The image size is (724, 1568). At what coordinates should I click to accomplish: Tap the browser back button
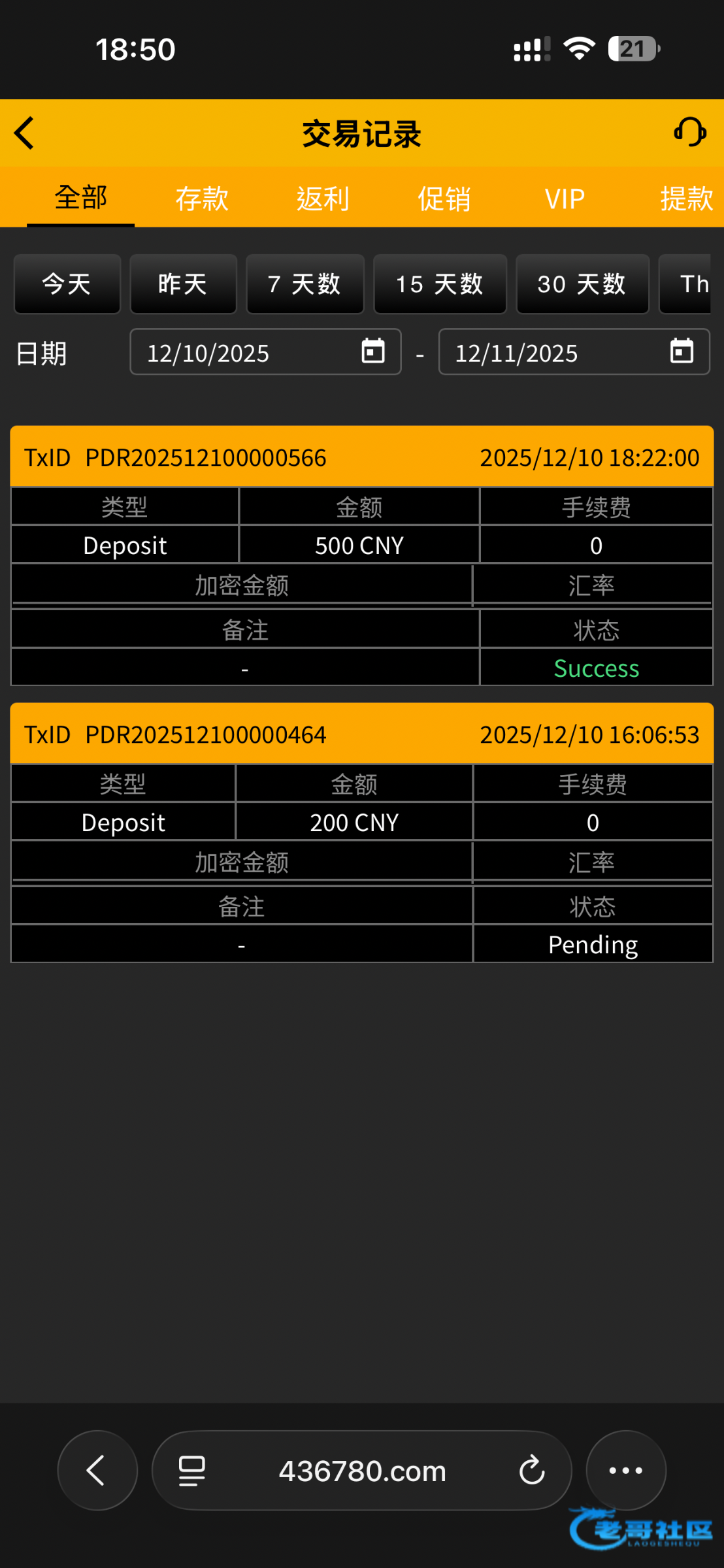click(97, 1471)
